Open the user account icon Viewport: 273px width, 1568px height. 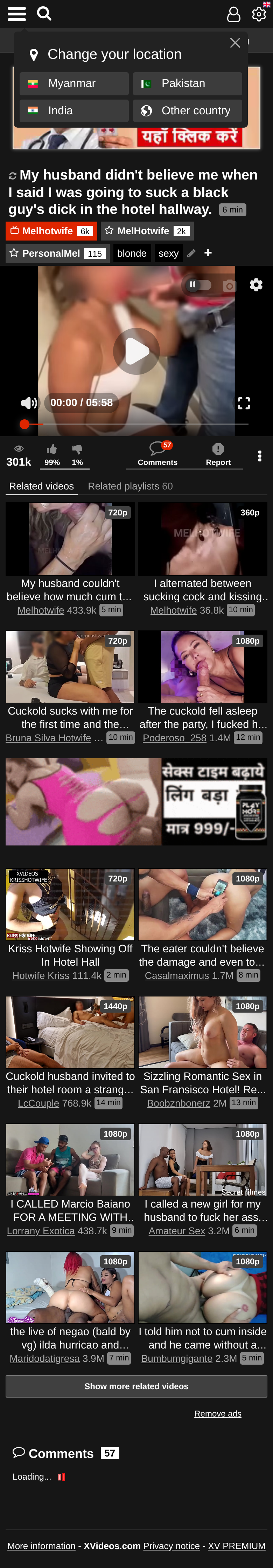point(233,14)
